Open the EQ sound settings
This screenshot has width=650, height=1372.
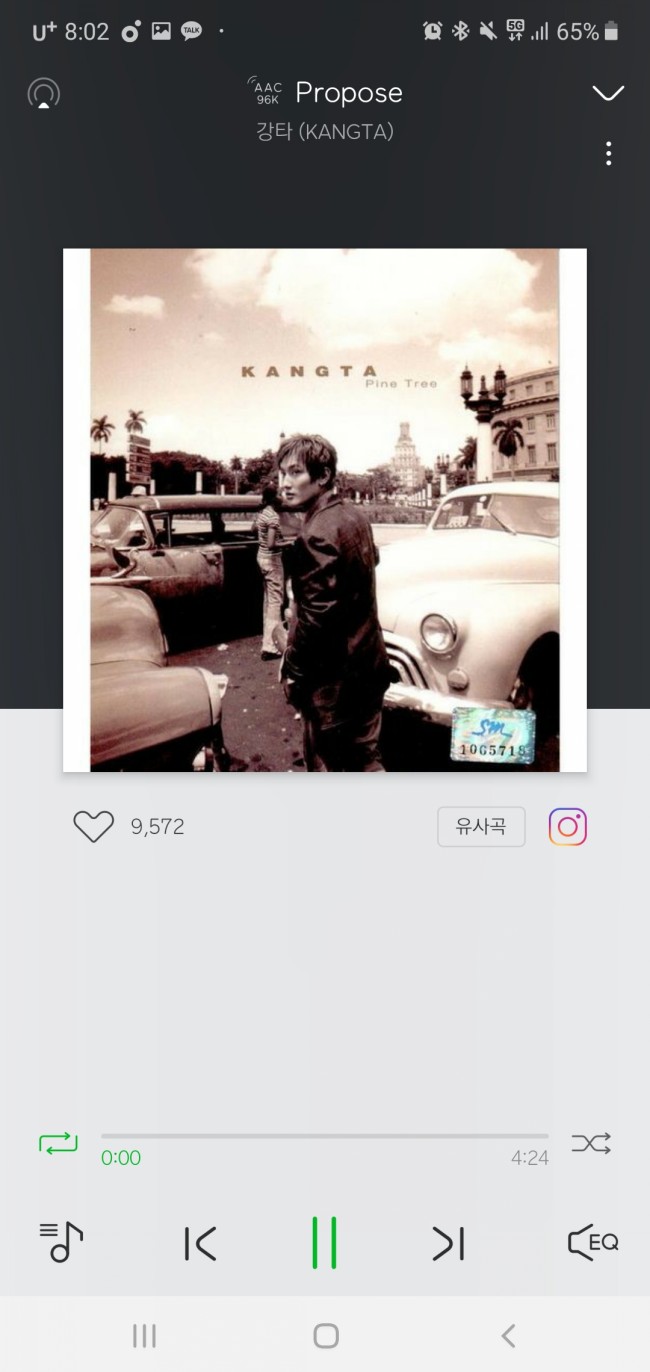point(593,1243)
